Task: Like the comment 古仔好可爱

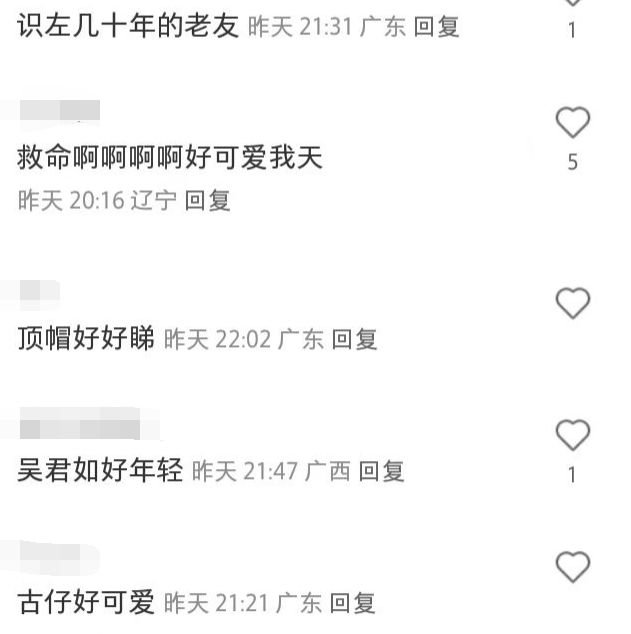Action: (x=572, y=567)
